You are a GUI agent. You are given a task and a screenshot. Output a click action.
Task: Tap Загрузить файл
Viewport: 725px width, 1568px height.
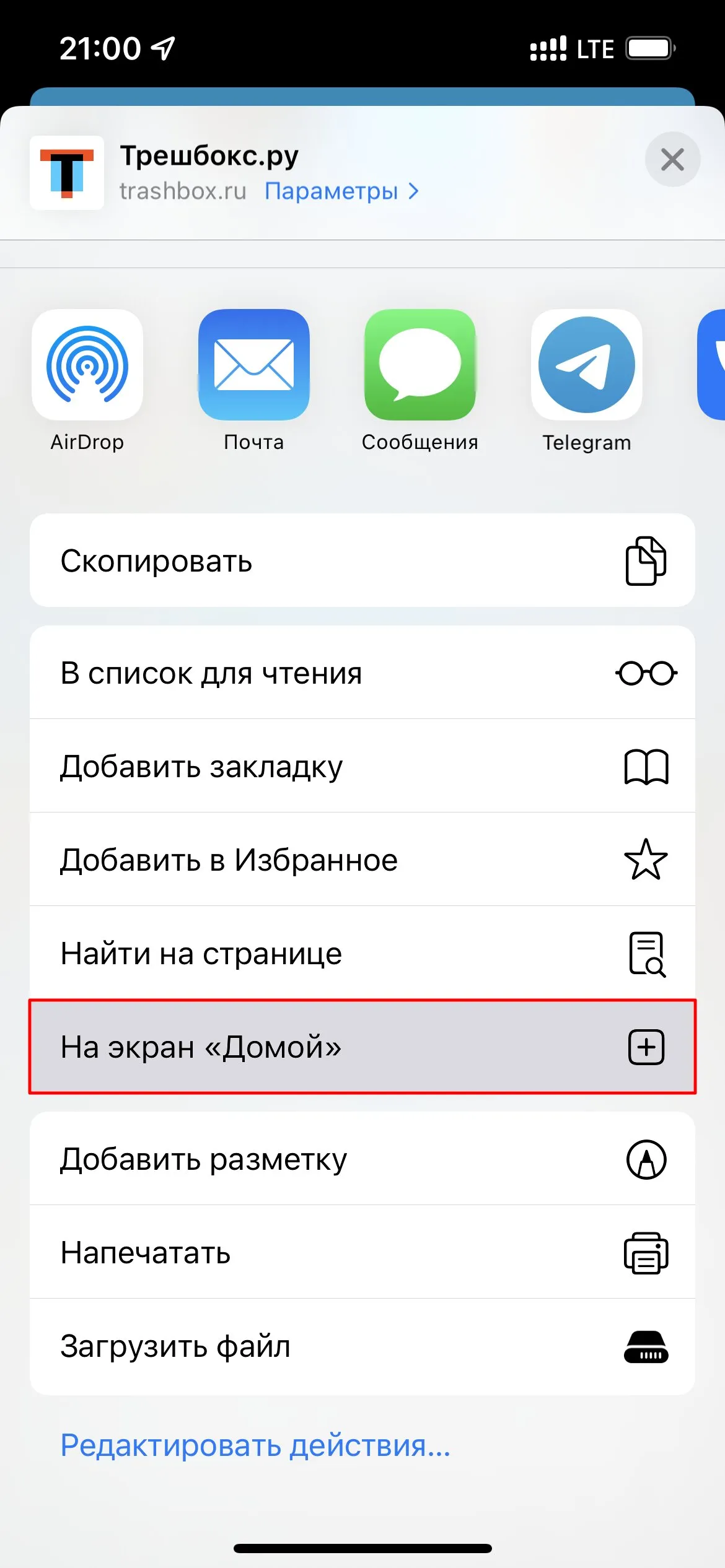[x=362, y=1346]
